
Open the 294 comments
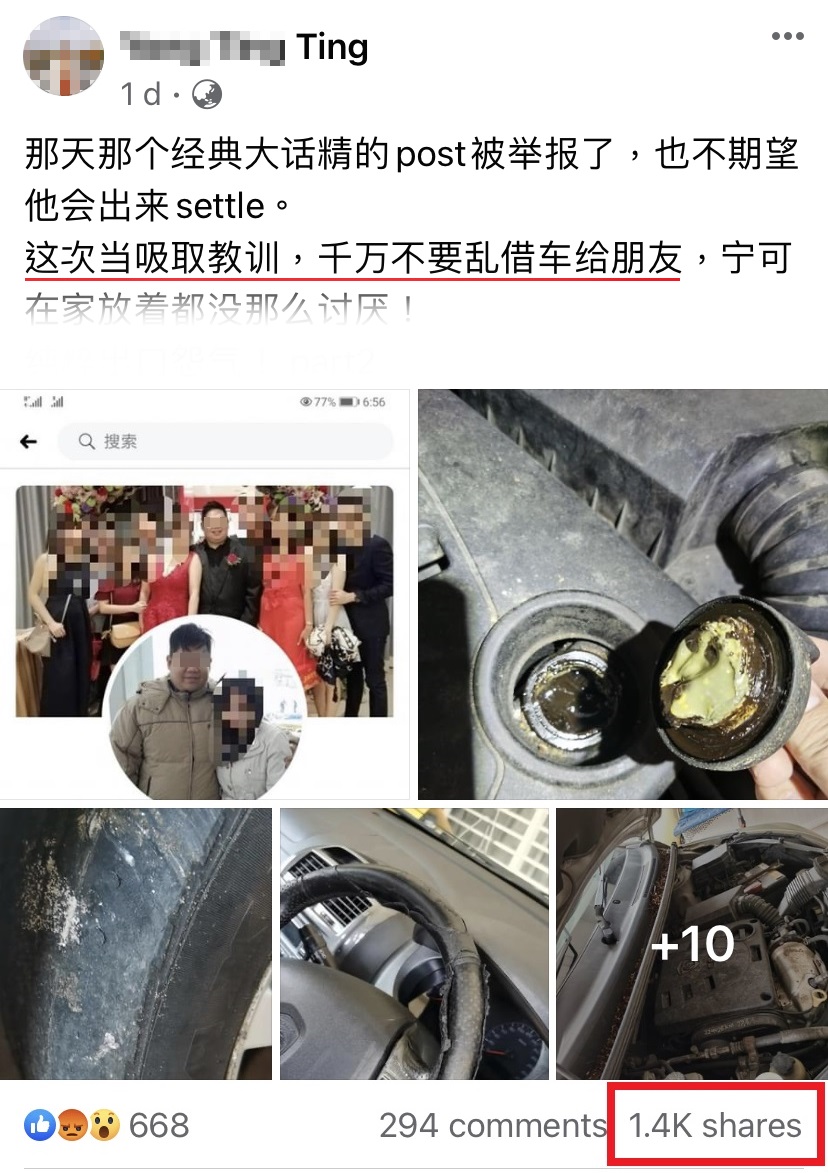click(492, 1126)
